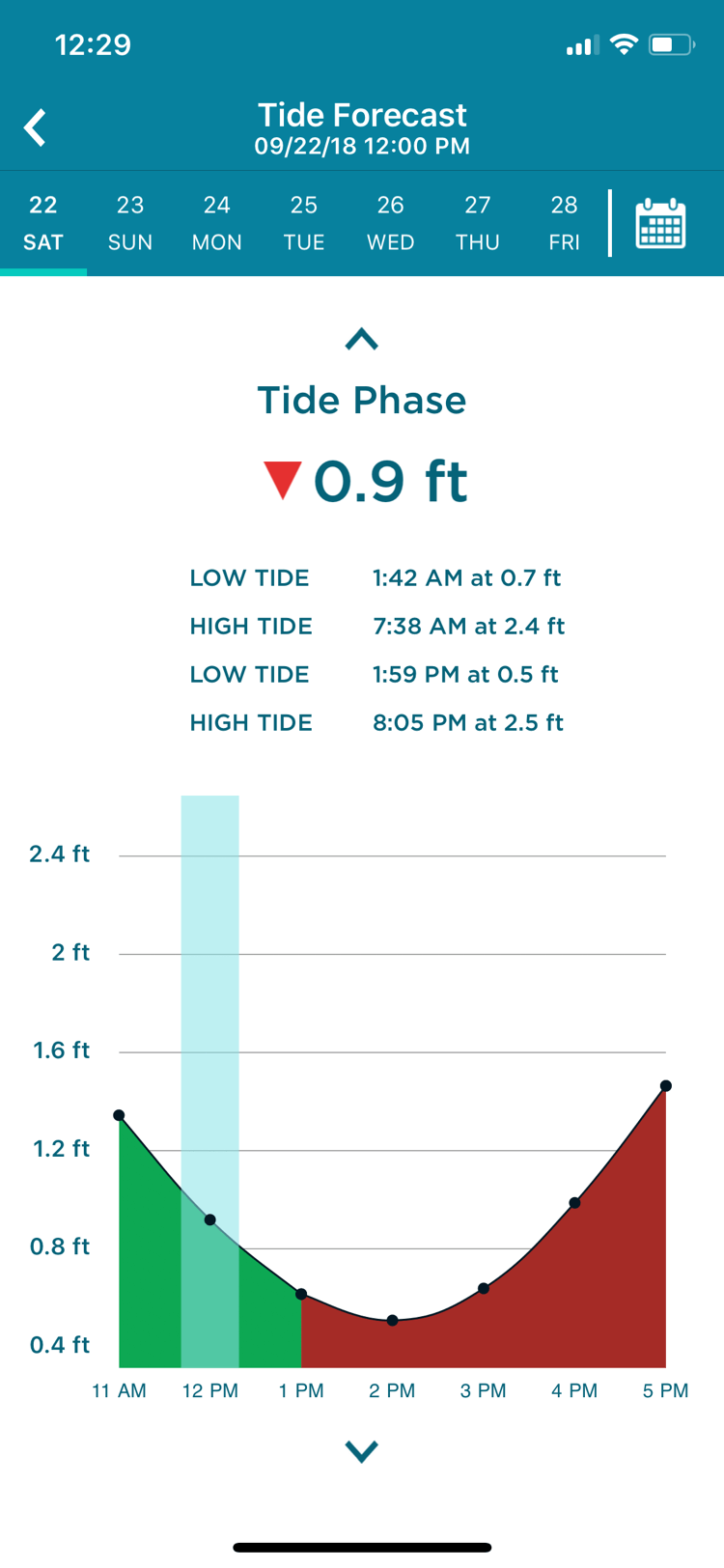The image size is (724, 1568).
Task: Switch to Thursday the 27th
Action: [x=478, y=223]
